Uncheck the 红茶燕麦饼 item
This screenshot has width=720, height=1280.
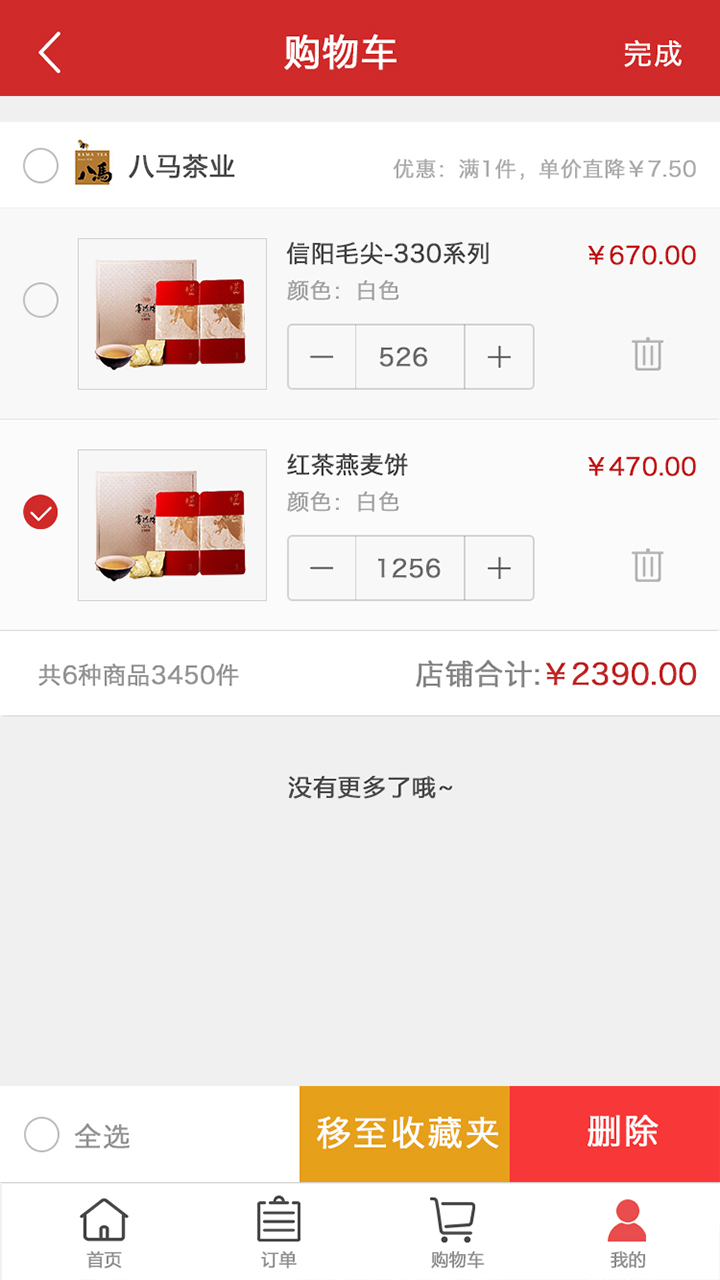point(41,512)
